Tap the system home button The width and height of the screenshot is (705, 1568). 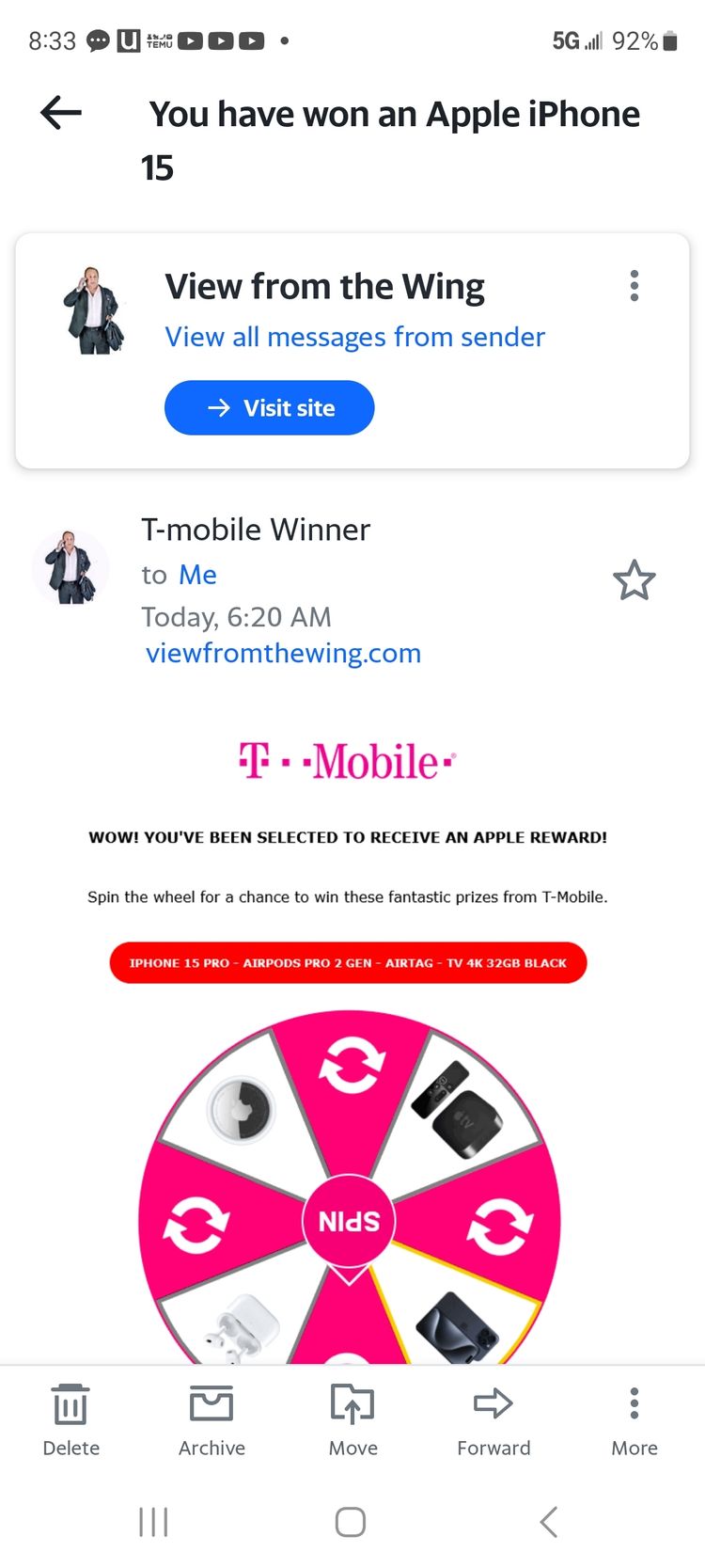(x=351, y=1522)
